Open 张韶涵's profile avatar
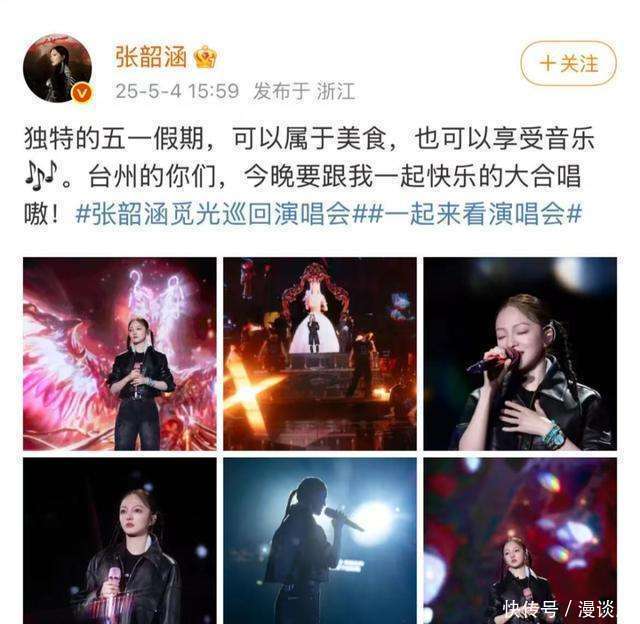This screenshot has height=624, width=640. point(58,68)
